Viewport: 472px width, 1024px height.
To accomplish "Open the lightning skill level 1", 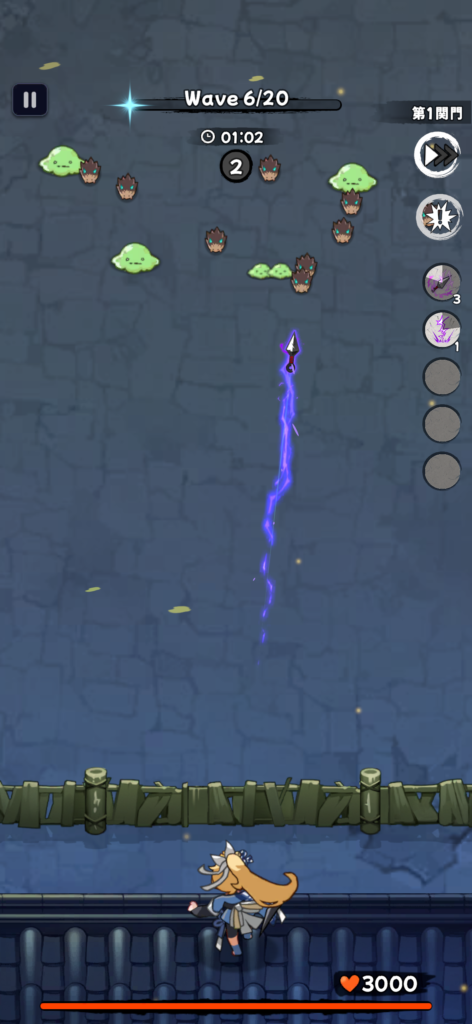I will (x=442, y=329).
